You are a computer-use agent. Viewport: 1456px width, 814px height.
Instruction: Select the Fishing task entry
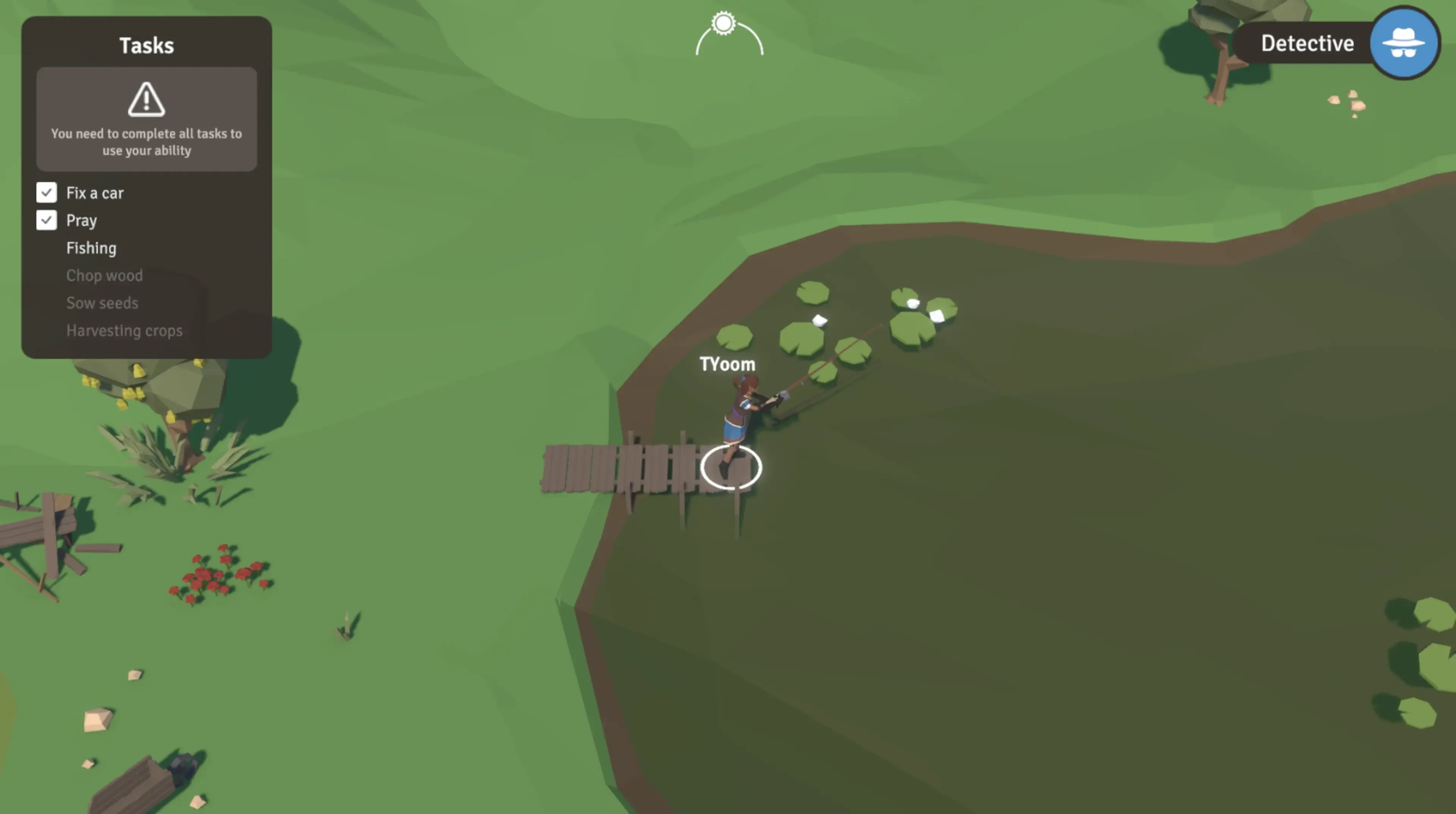coord(91,248)
